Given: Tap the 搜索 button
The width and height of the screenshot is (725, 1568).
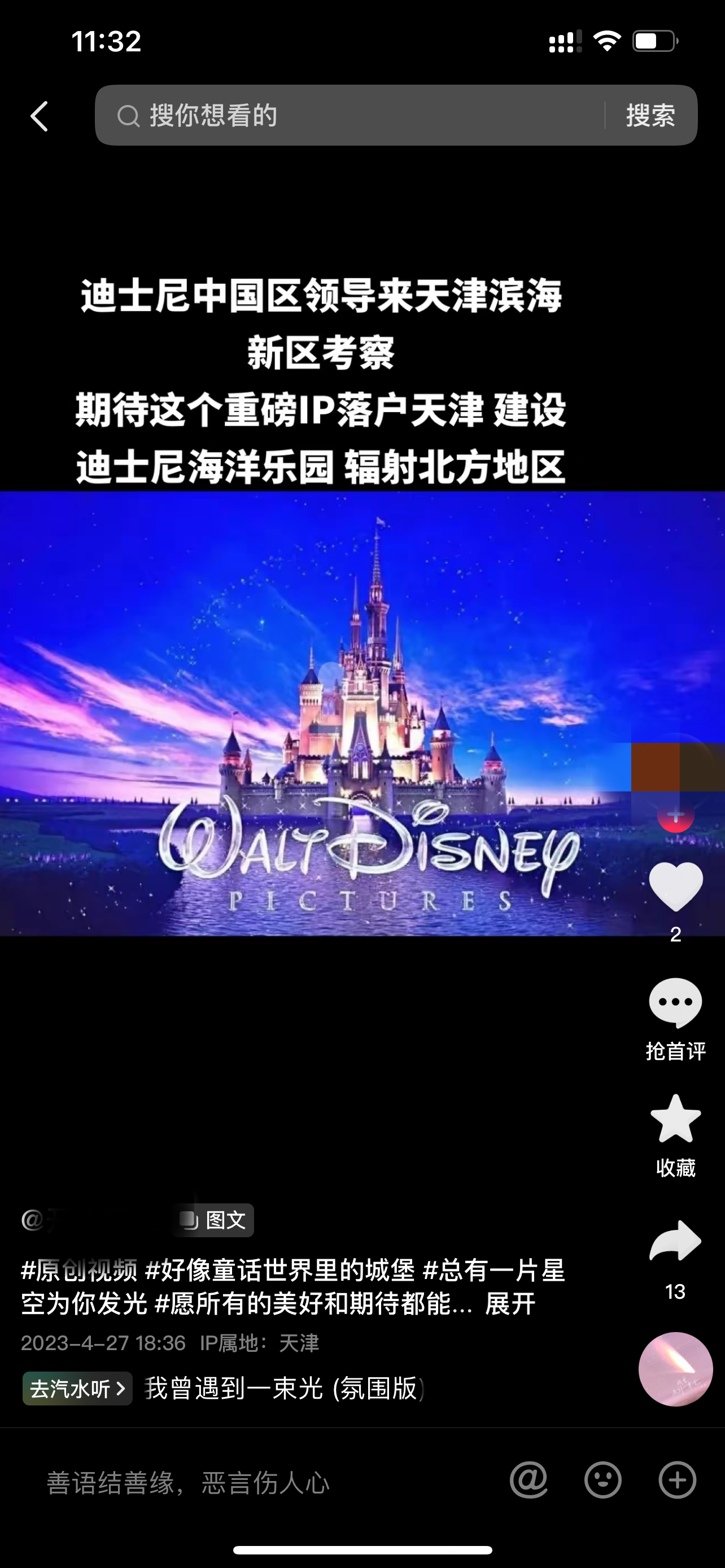Looking at the screenshot, I should tap(650, 116).
